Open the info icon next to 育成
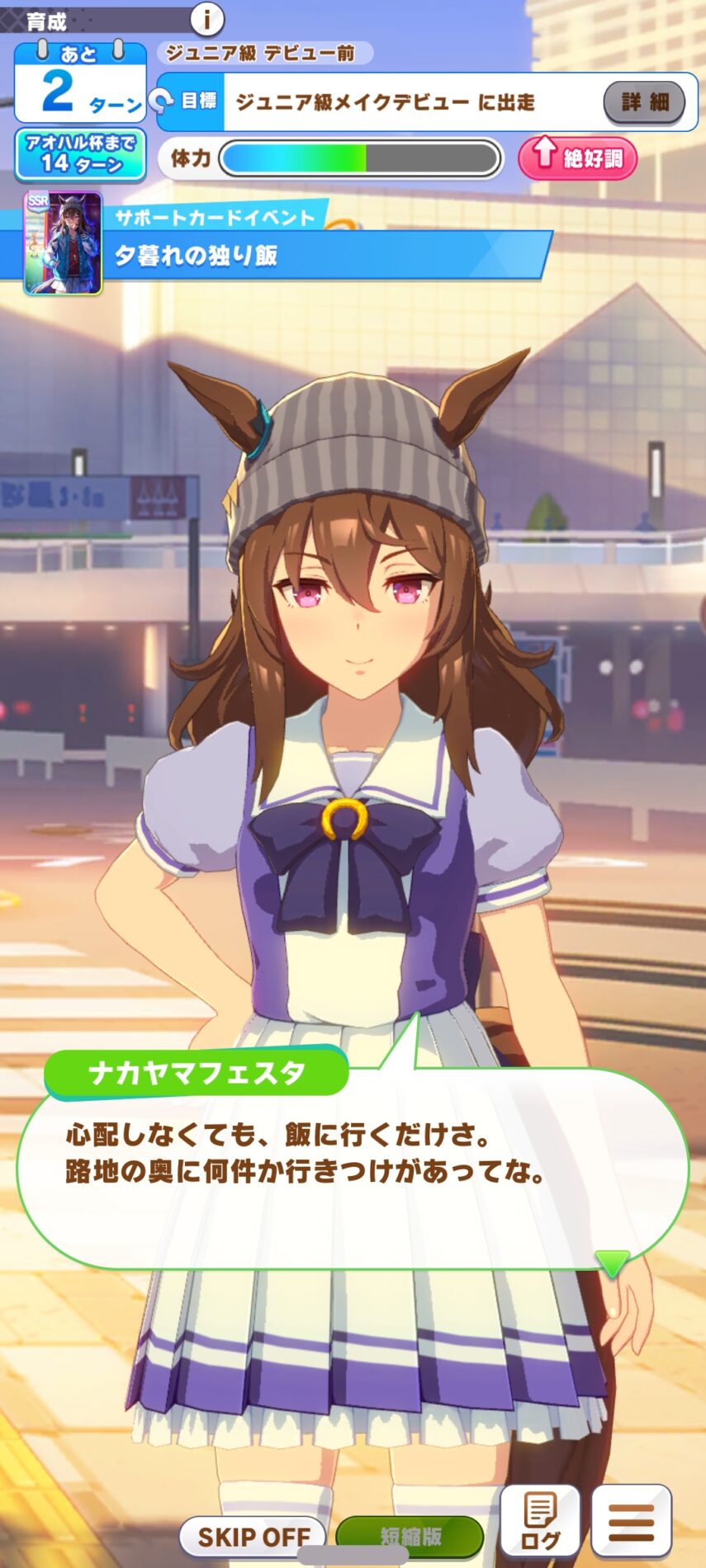This screenshot has width=706, height=1568. (207, 18)
